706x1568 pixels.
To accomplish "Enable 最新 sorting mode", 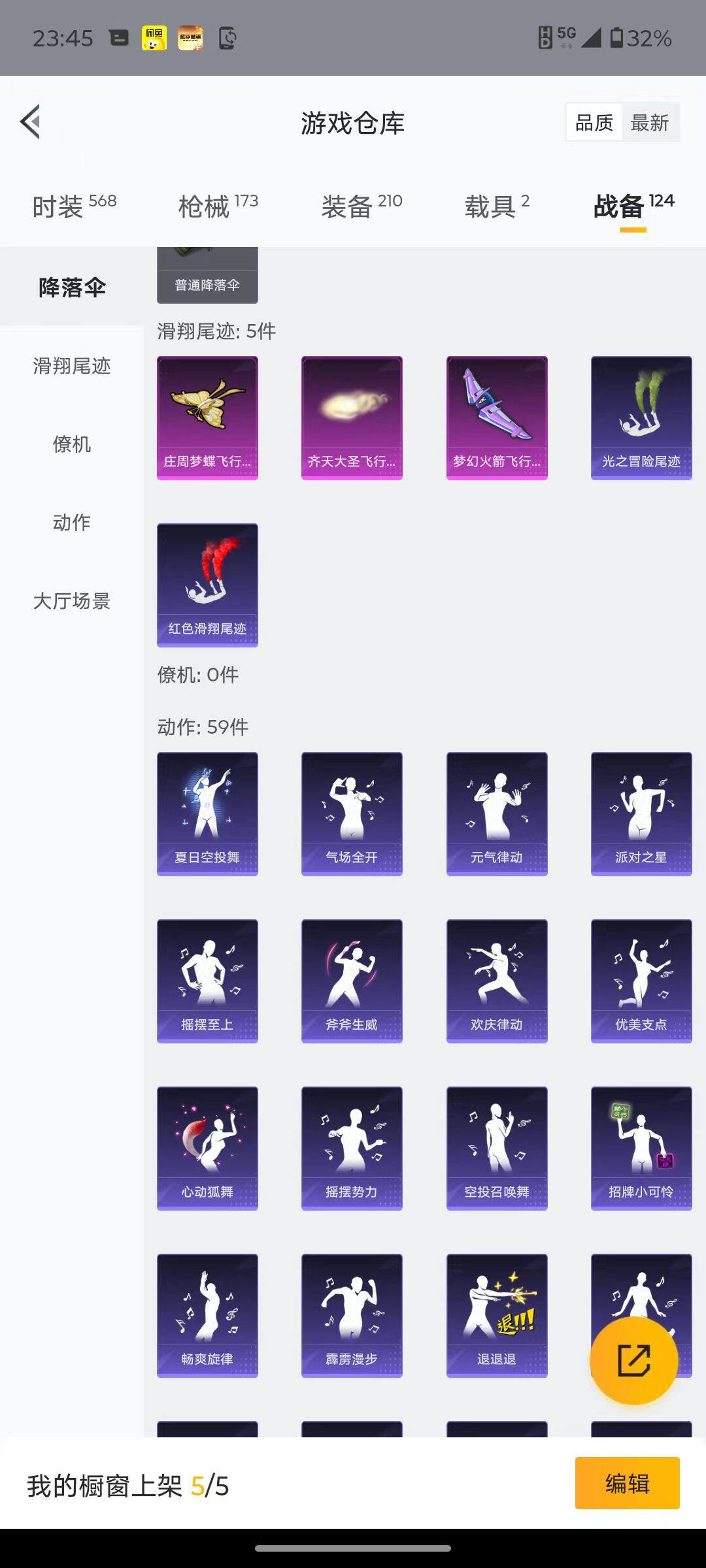I will (650, 122).
